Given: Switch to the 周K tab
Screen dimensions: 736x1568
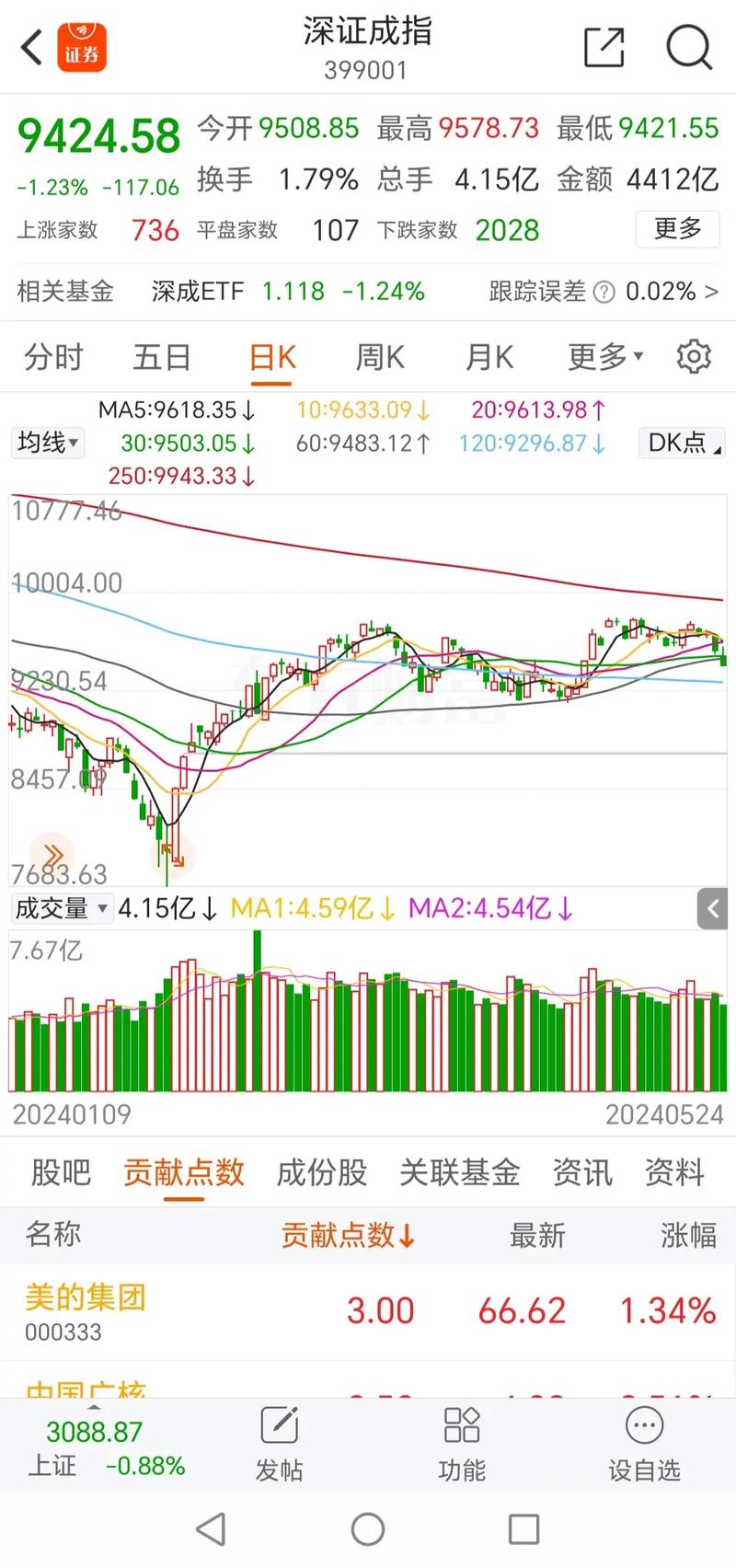Looking at the screenshot, I should 379,356.
